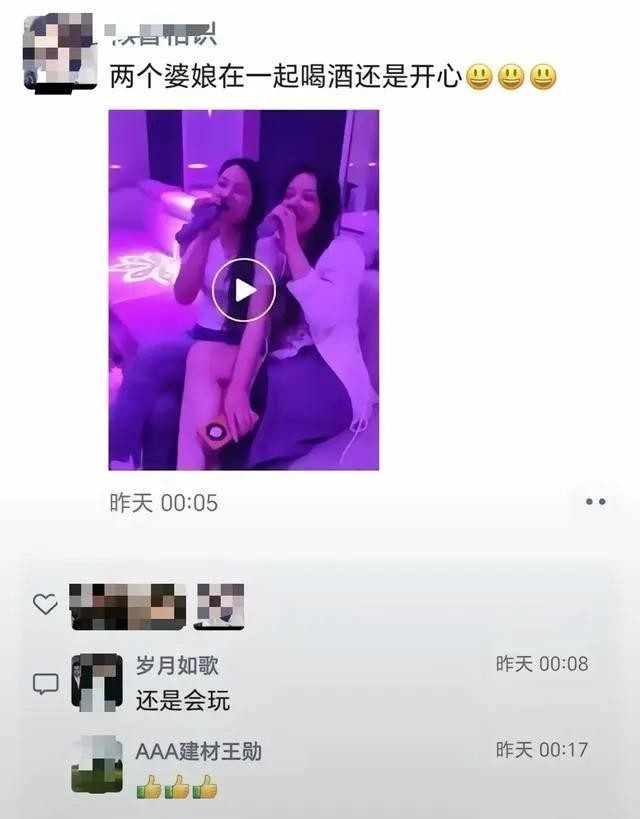This screenshot has height=819, width=640.
Task: Open the two-dot like and comment menu
Action: pyautogui.click(x=595, y=502)
